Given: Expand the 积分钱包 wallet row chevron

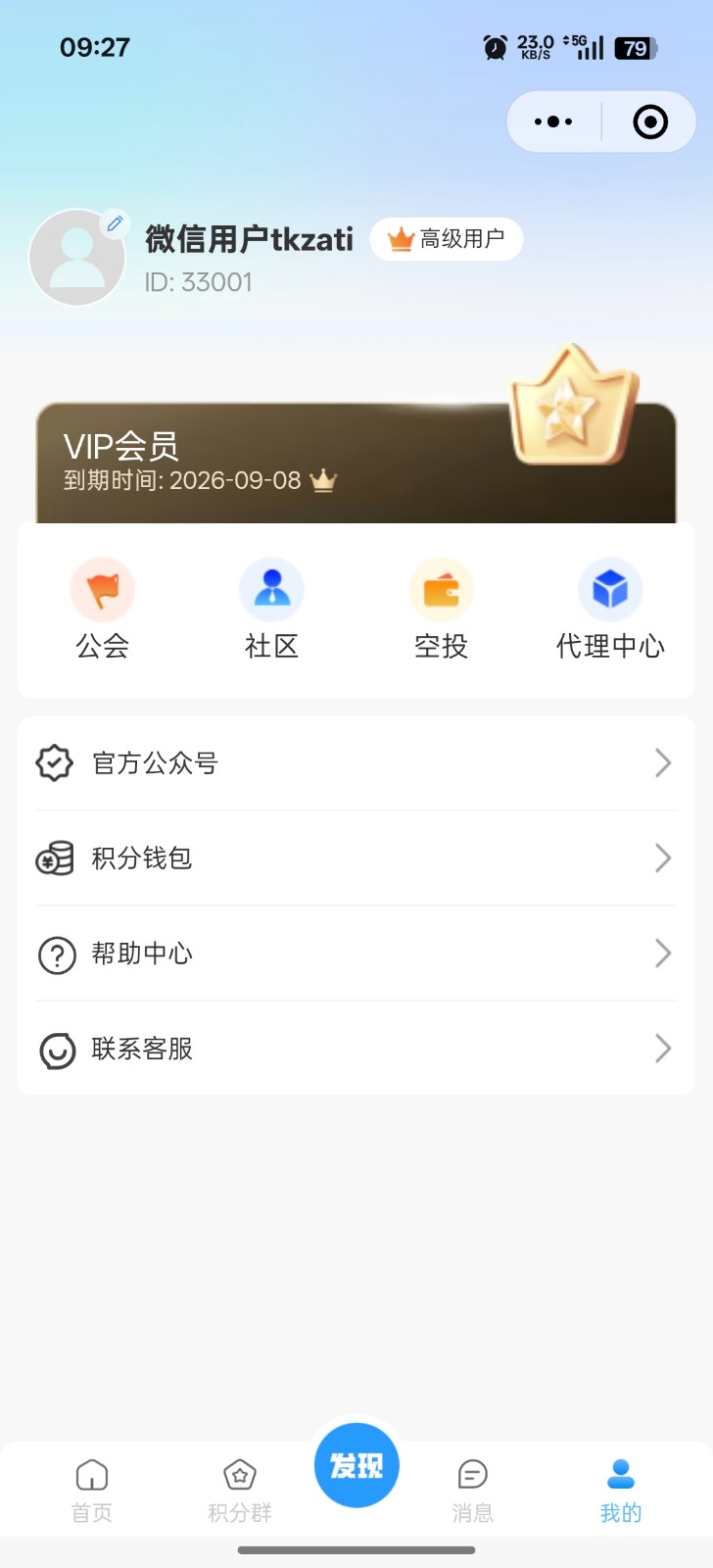Looking at the screenshot, I should pos(664,858).
